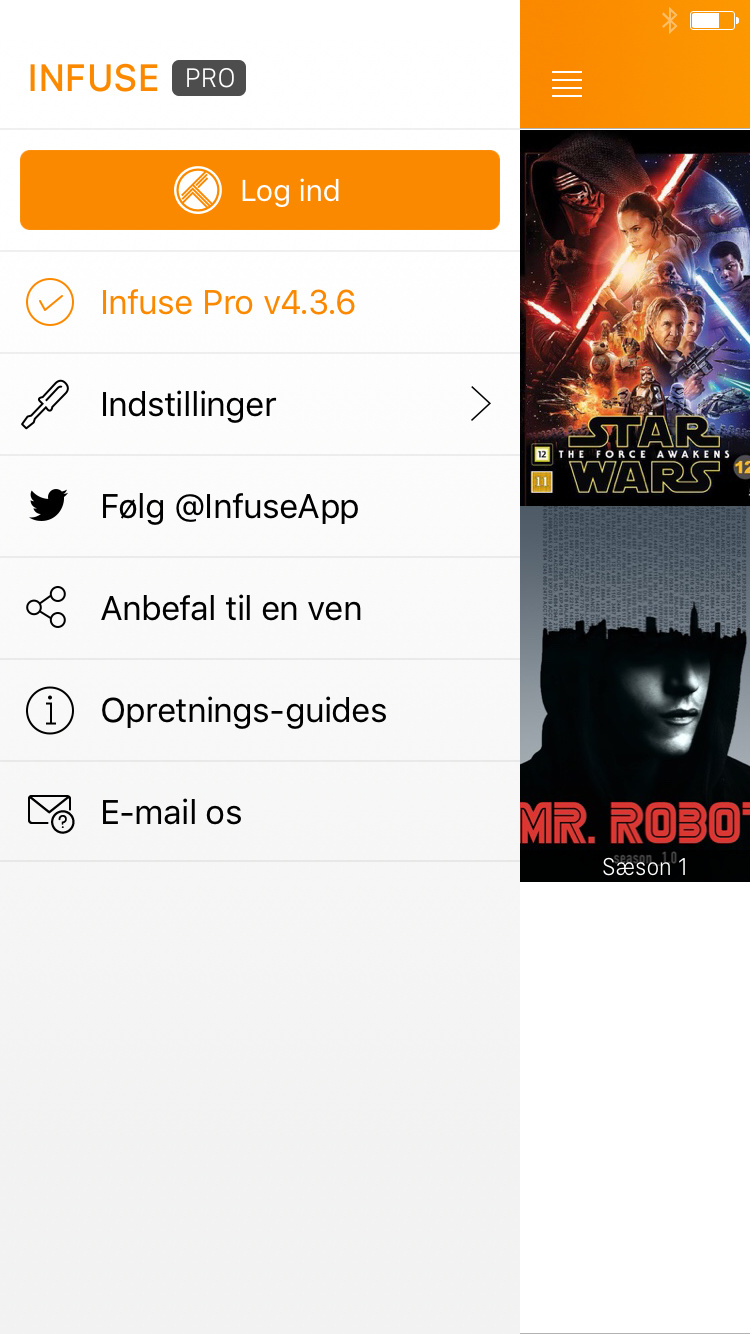The image size is (750, 1334).
Task: Close the drawer with the hamburger icon
Action: [x=567, y=84]
